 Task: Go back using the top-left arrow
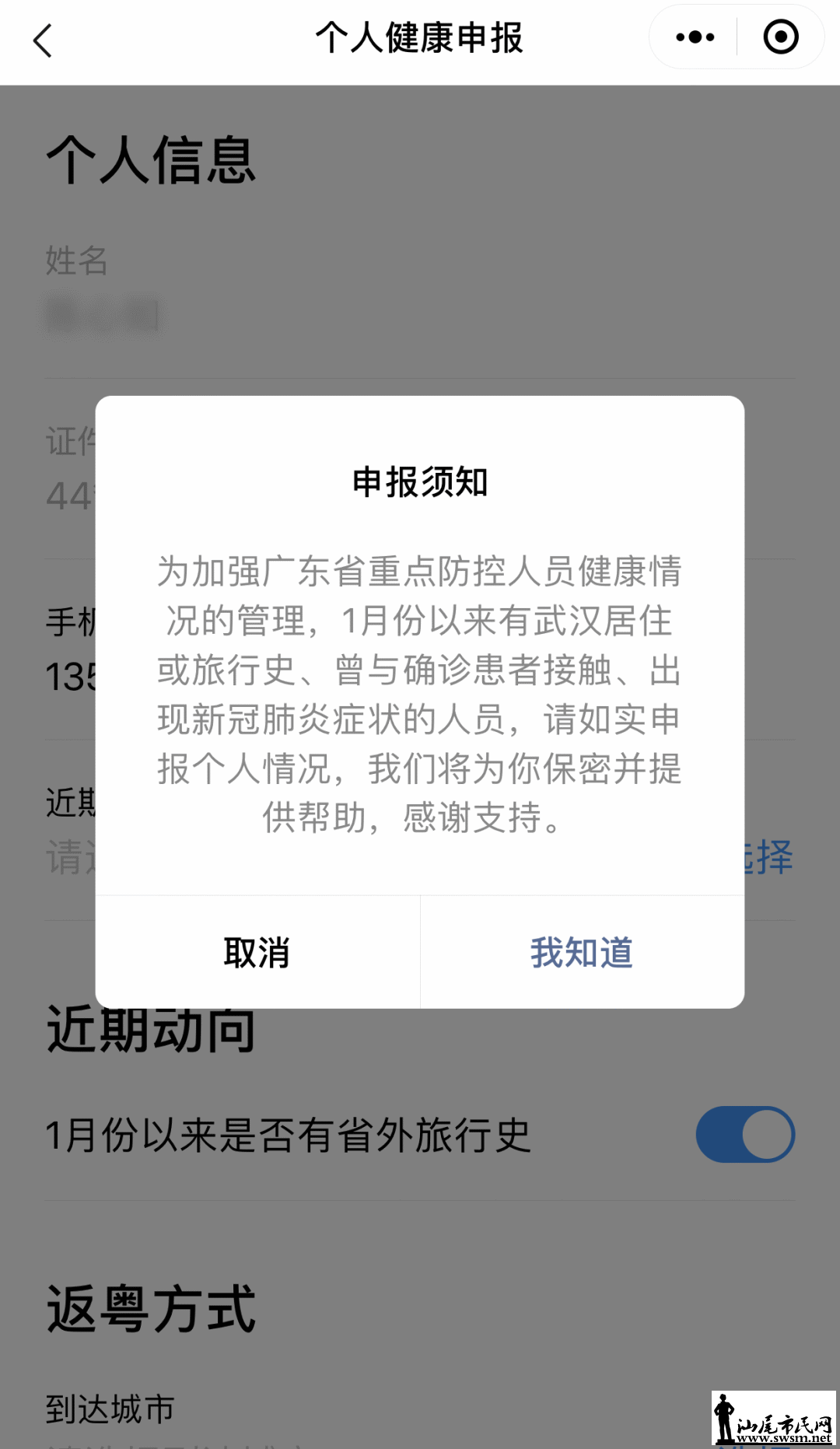(x=43, y=40)
